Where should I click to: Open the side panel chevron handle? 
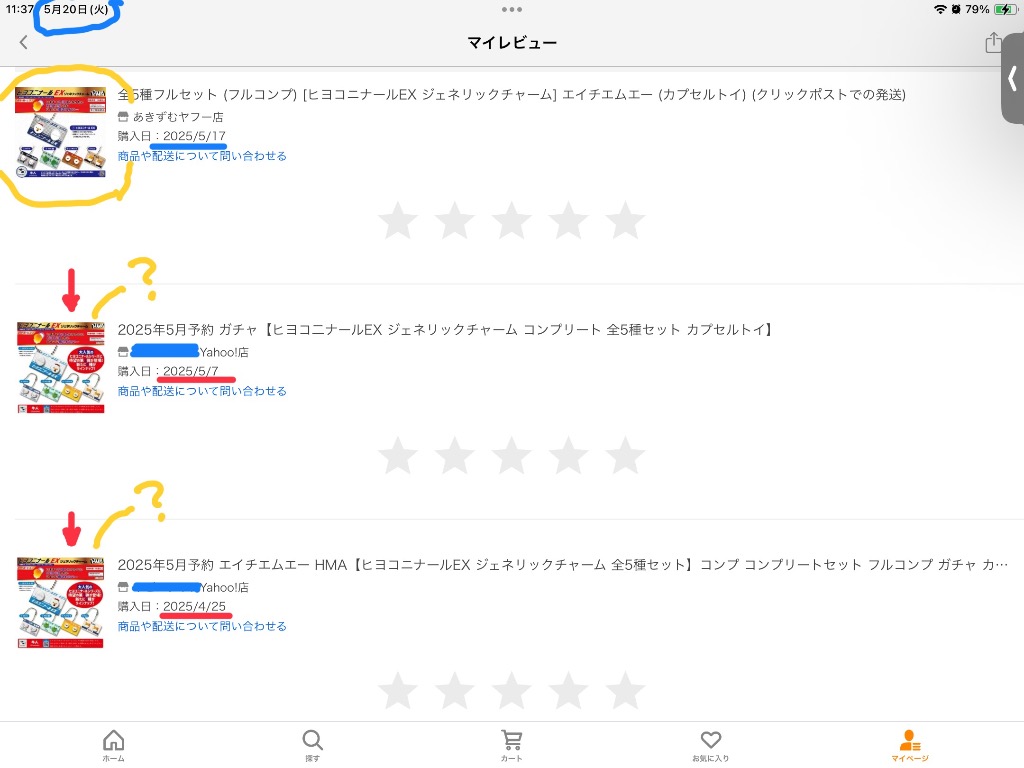[x=1012, y=80]
